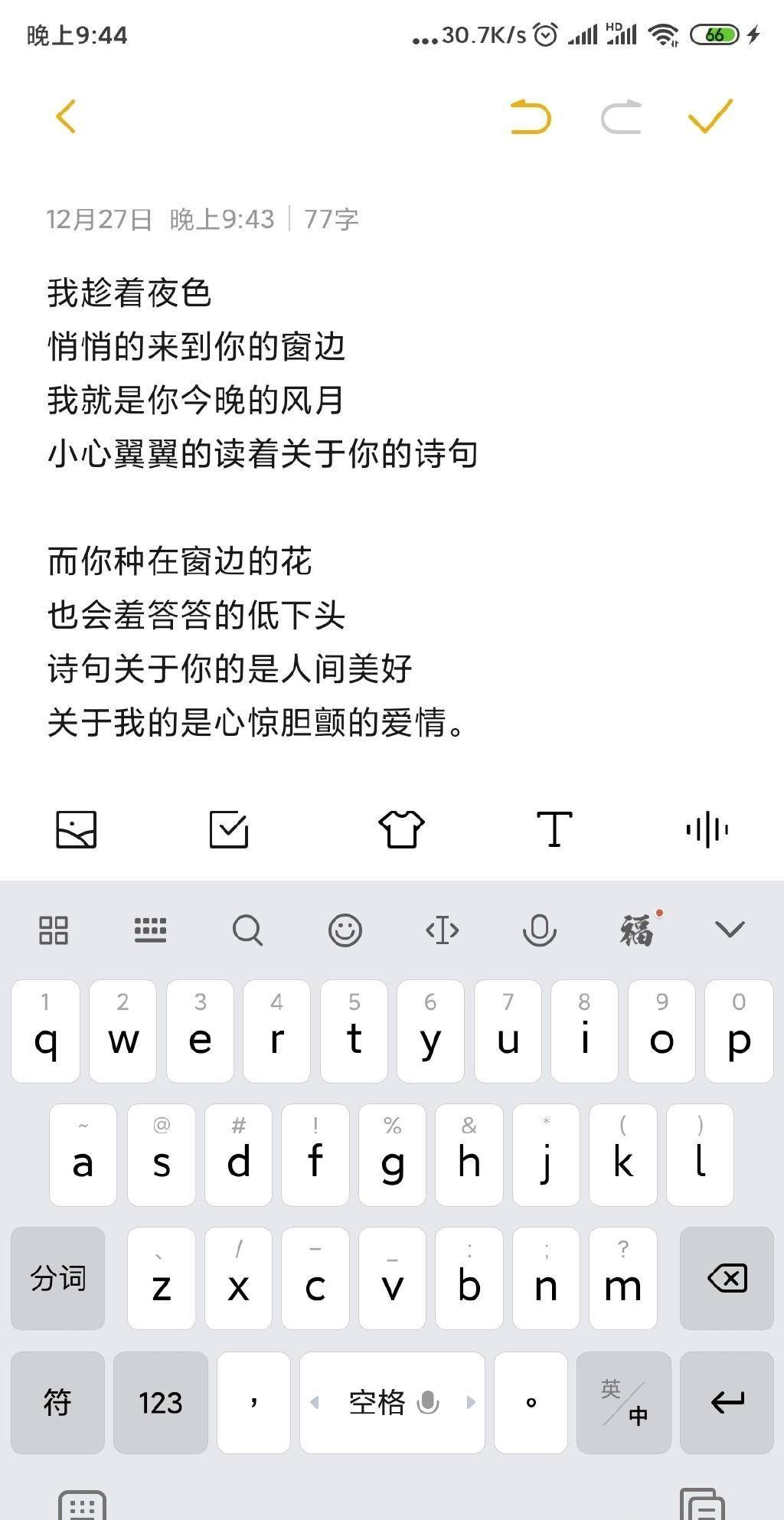
Task: Go back using the yellow arrow
Action: (x=66, y=116)
